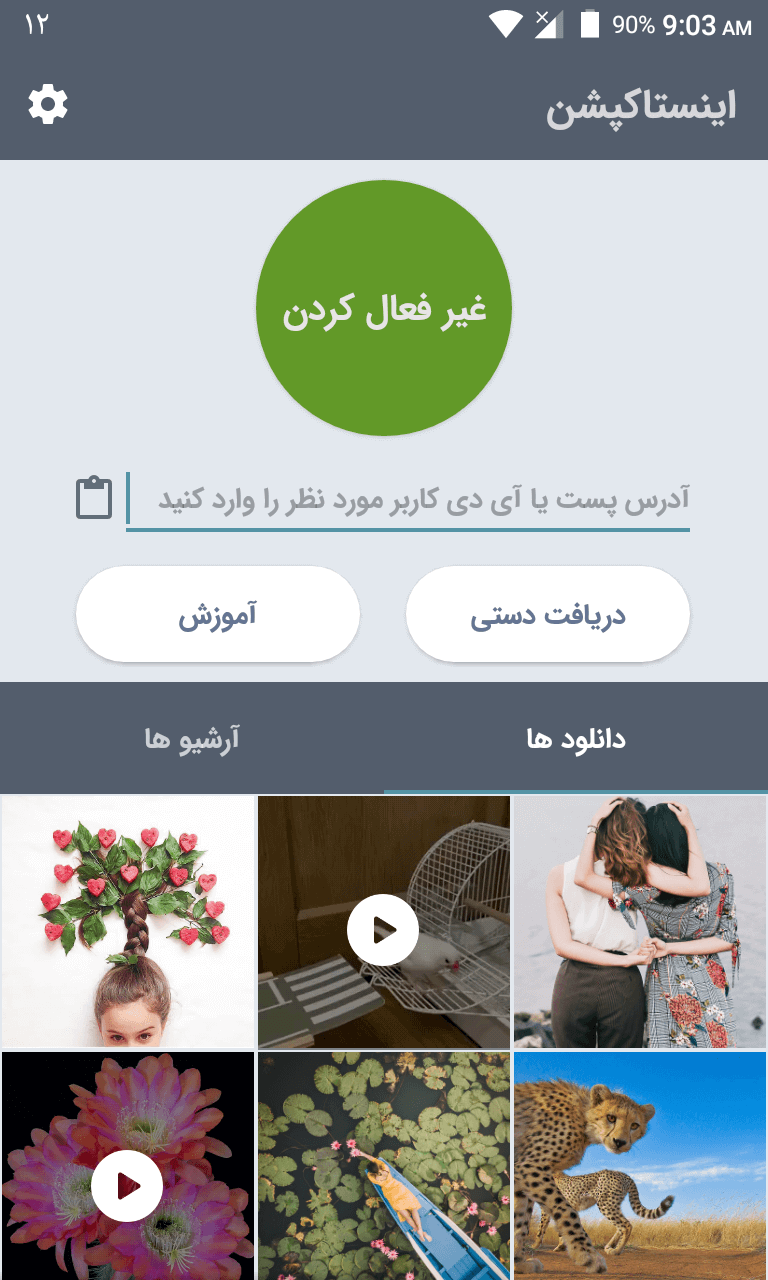Tap the green غیر فعال کردن circle button
The image size is (768, 1280).
pyautogui.click(x=384, y=308)
